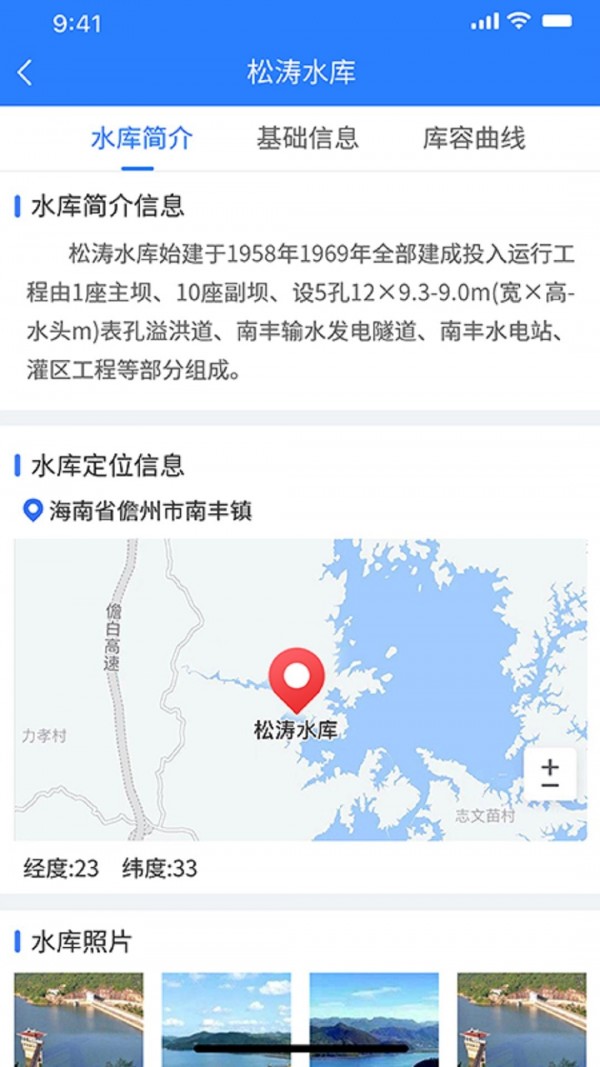
Task: View the fourth reservoir photo
Action: pyautogui.click(x=522, y=1018)
